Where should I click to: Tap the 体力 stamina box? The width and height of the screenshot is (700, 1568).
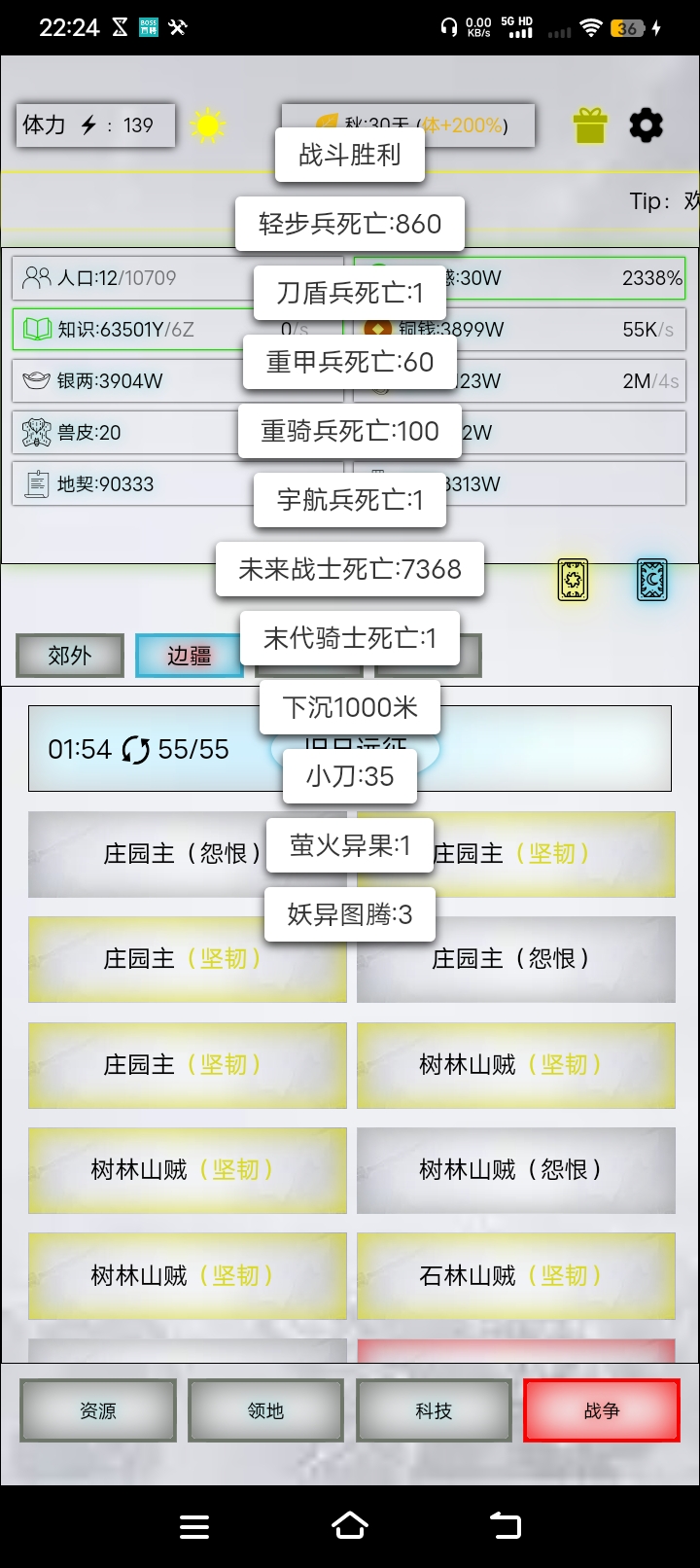point(95,125)
